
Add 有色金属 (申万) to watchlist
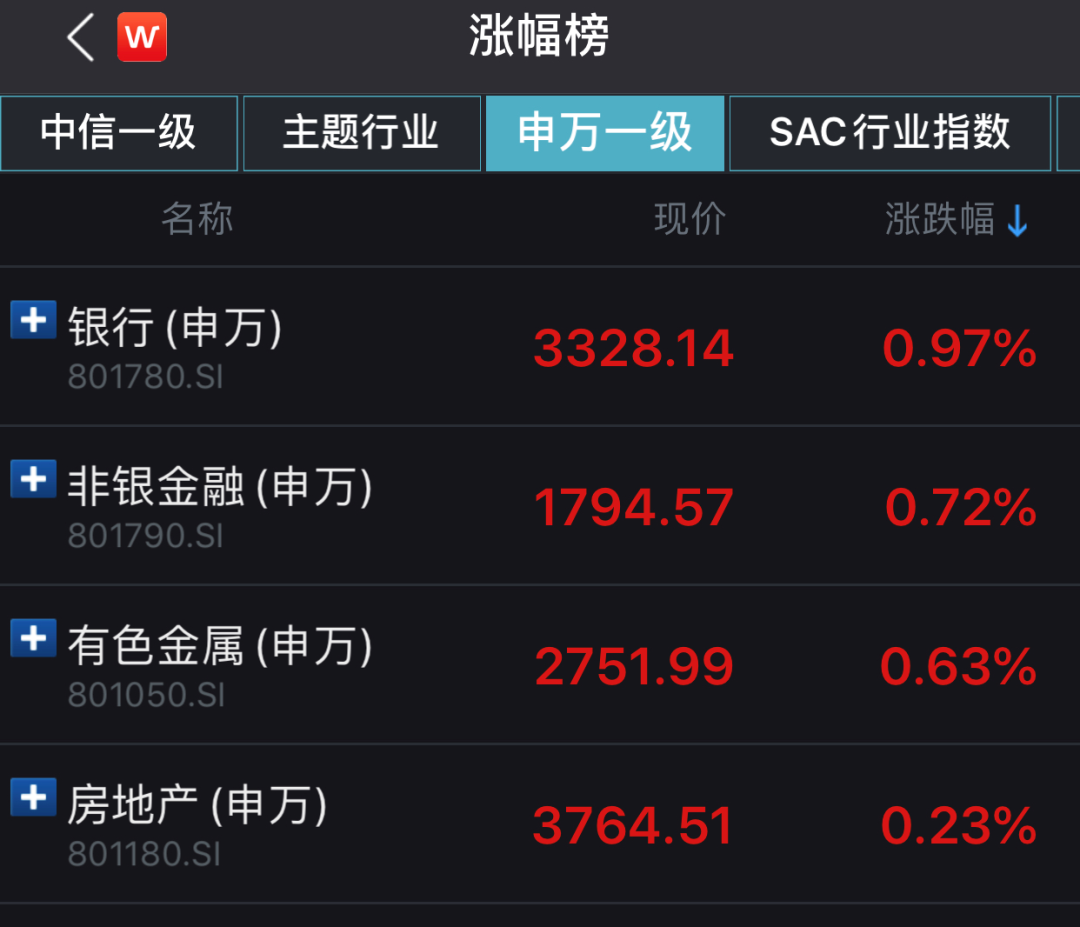[33, 638]
